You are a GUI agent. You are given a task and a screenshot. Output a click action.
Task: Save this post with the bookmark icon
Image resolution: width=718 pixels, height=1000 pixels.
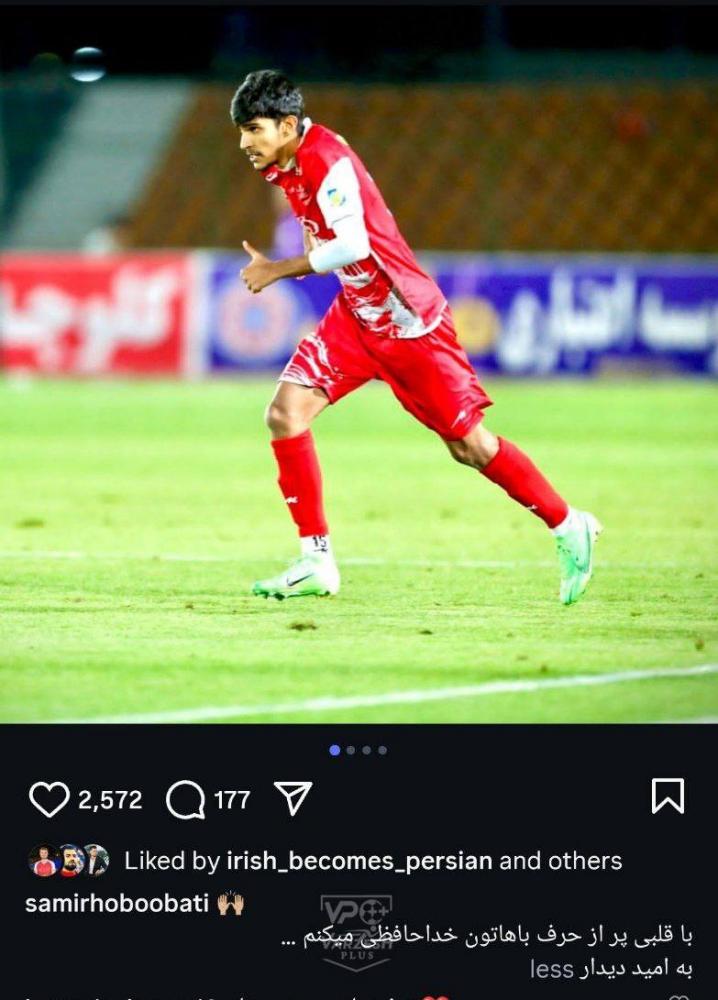point(667,797)
